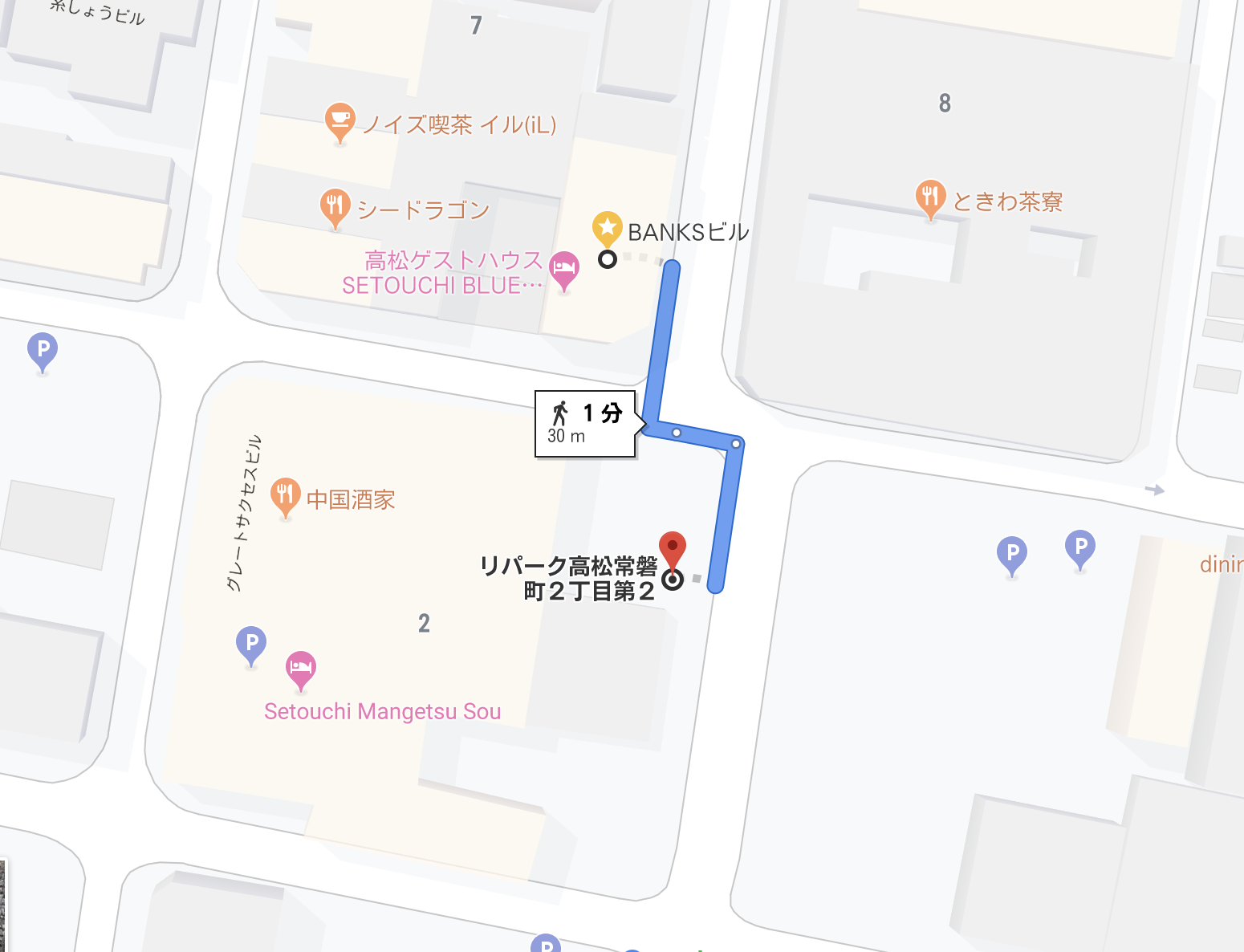Open 高松ゲストハウス SETOUCHI BLUE hotel pin
The width and height of the screenshot is (1244, 952).
[564, 268]
